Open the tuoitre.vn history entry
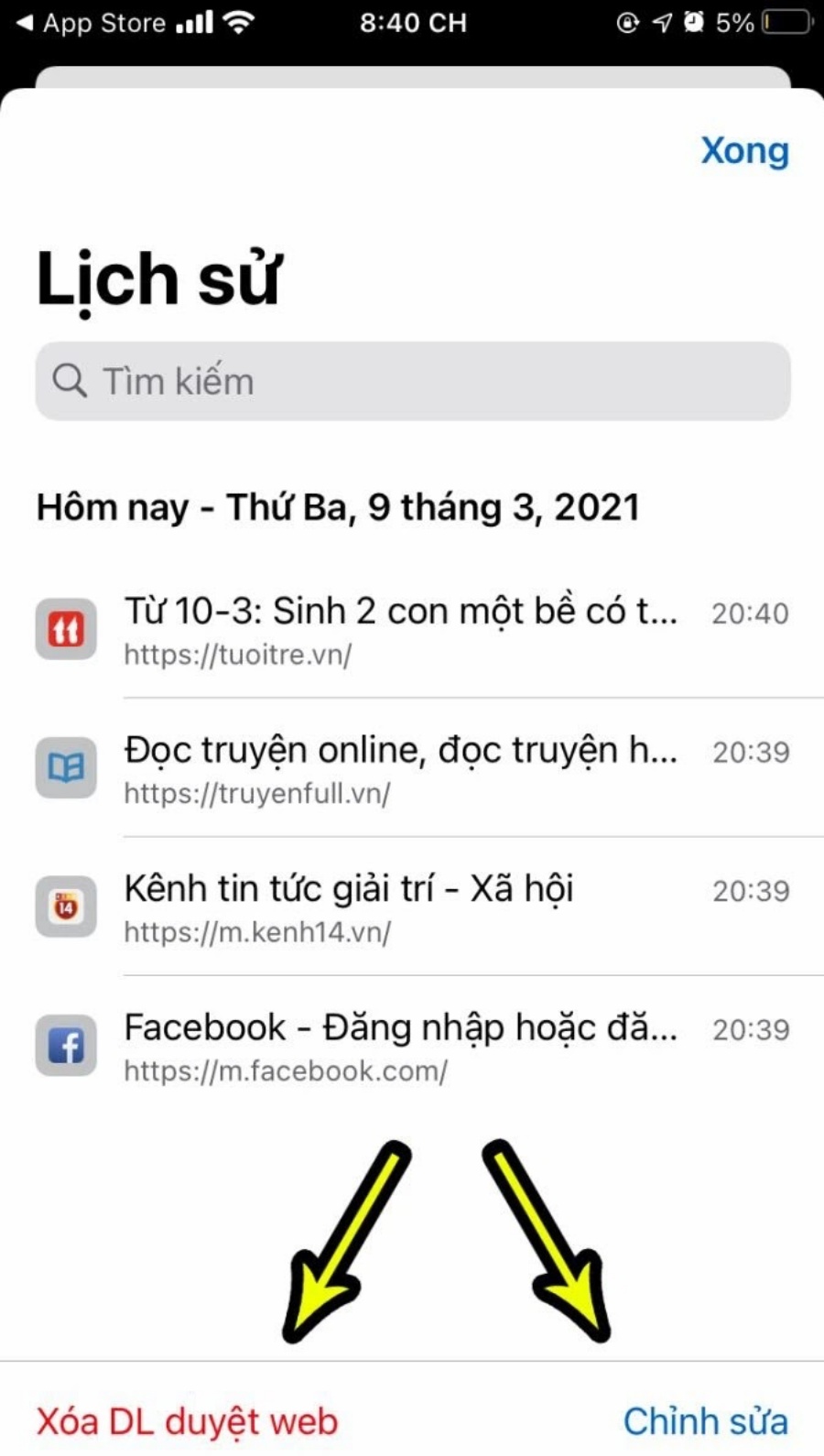Viewport: 824px width, 1456px height. 412,629
